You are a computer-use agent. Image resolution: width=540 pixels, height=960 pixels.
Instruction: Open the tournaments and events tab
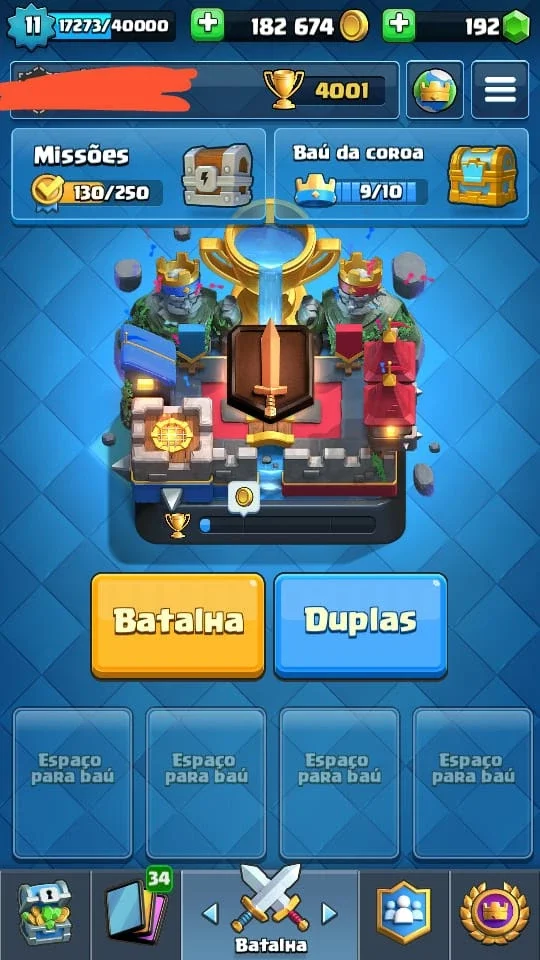click(495, 915)
